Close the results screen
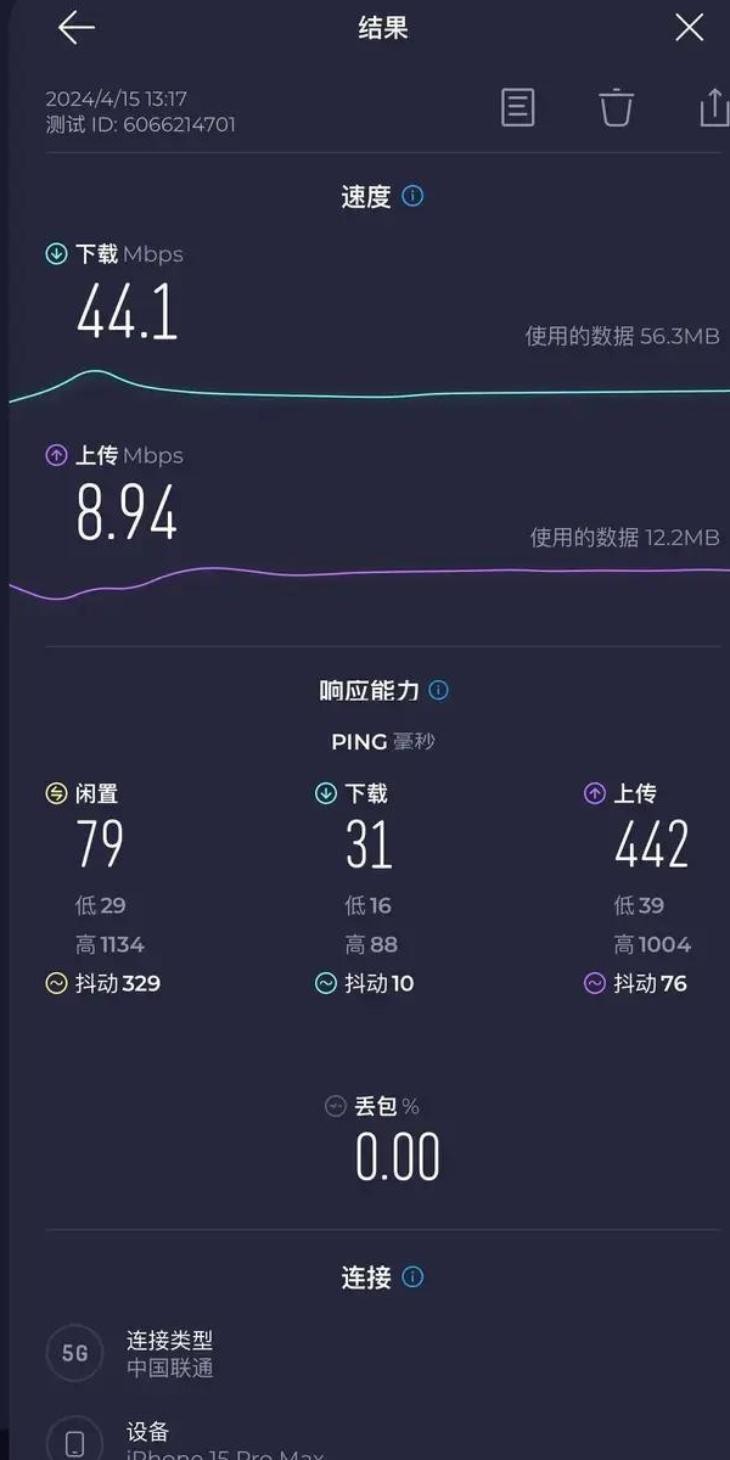 tap(689, 28)
